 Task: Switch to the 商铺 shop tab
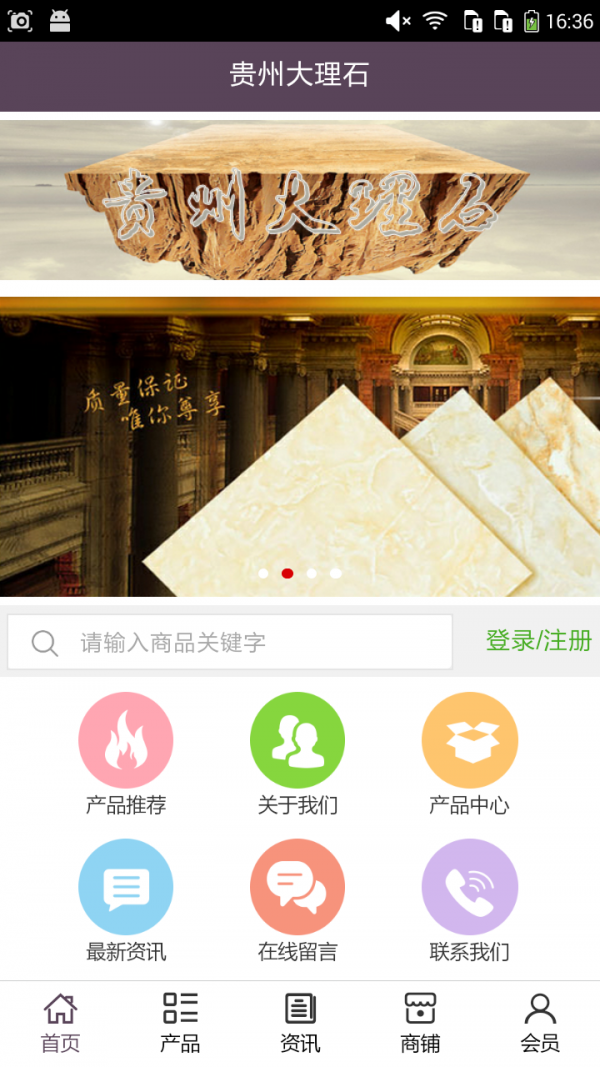pos(420,1023)
